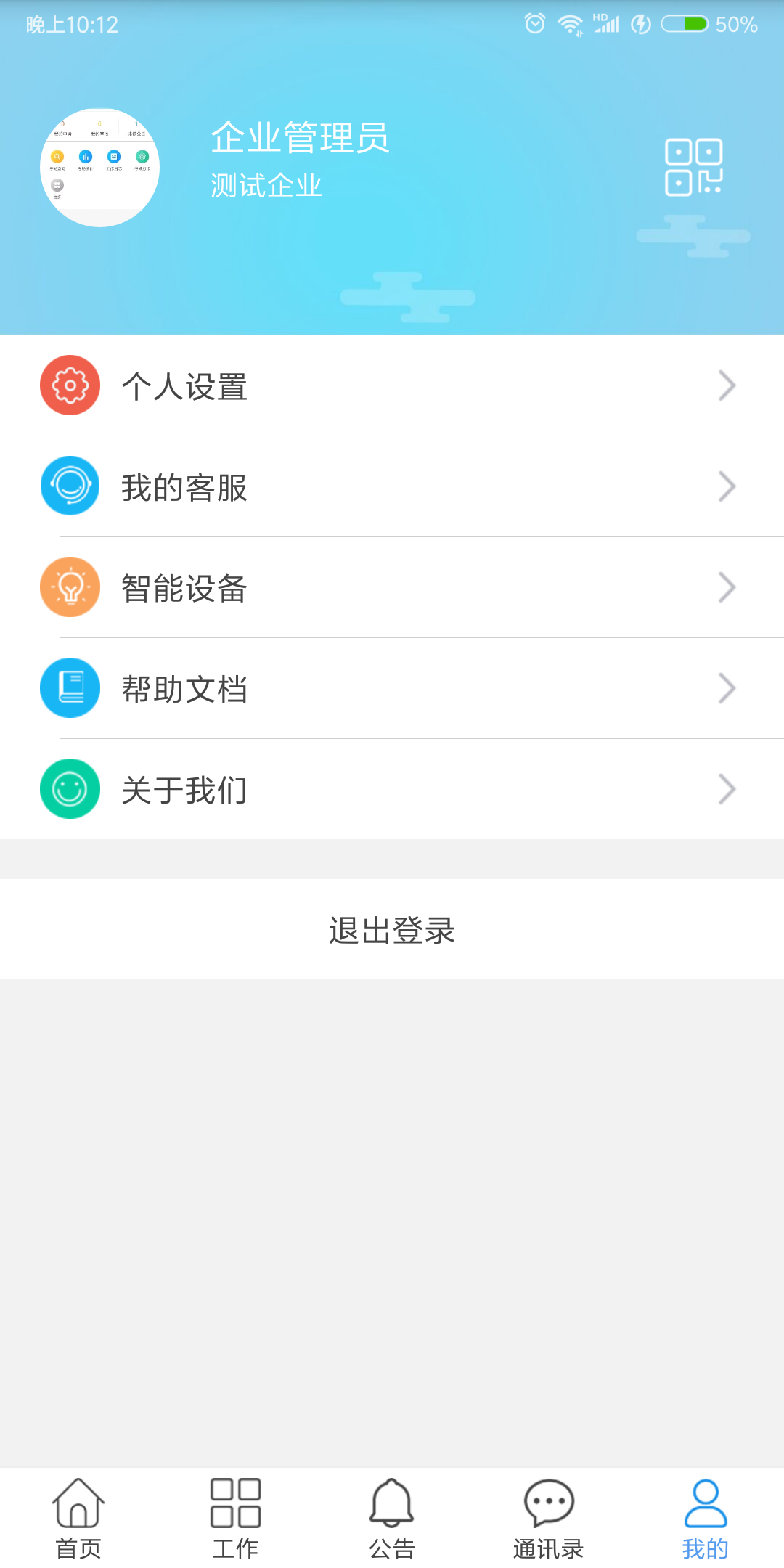Open 智能设备 (smart devices)
The width and height of the screenshot is (784, 1568).
pos(392,587)
